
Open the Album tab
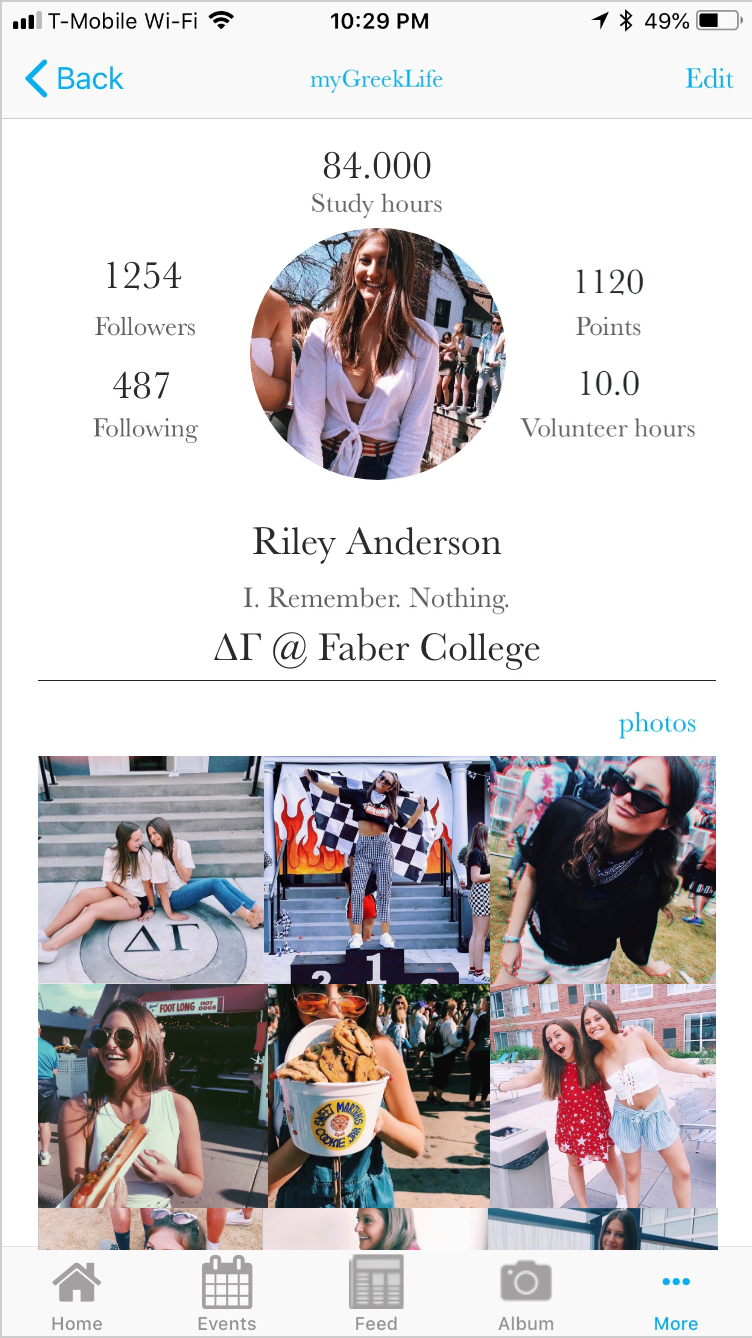(526, 1295)
